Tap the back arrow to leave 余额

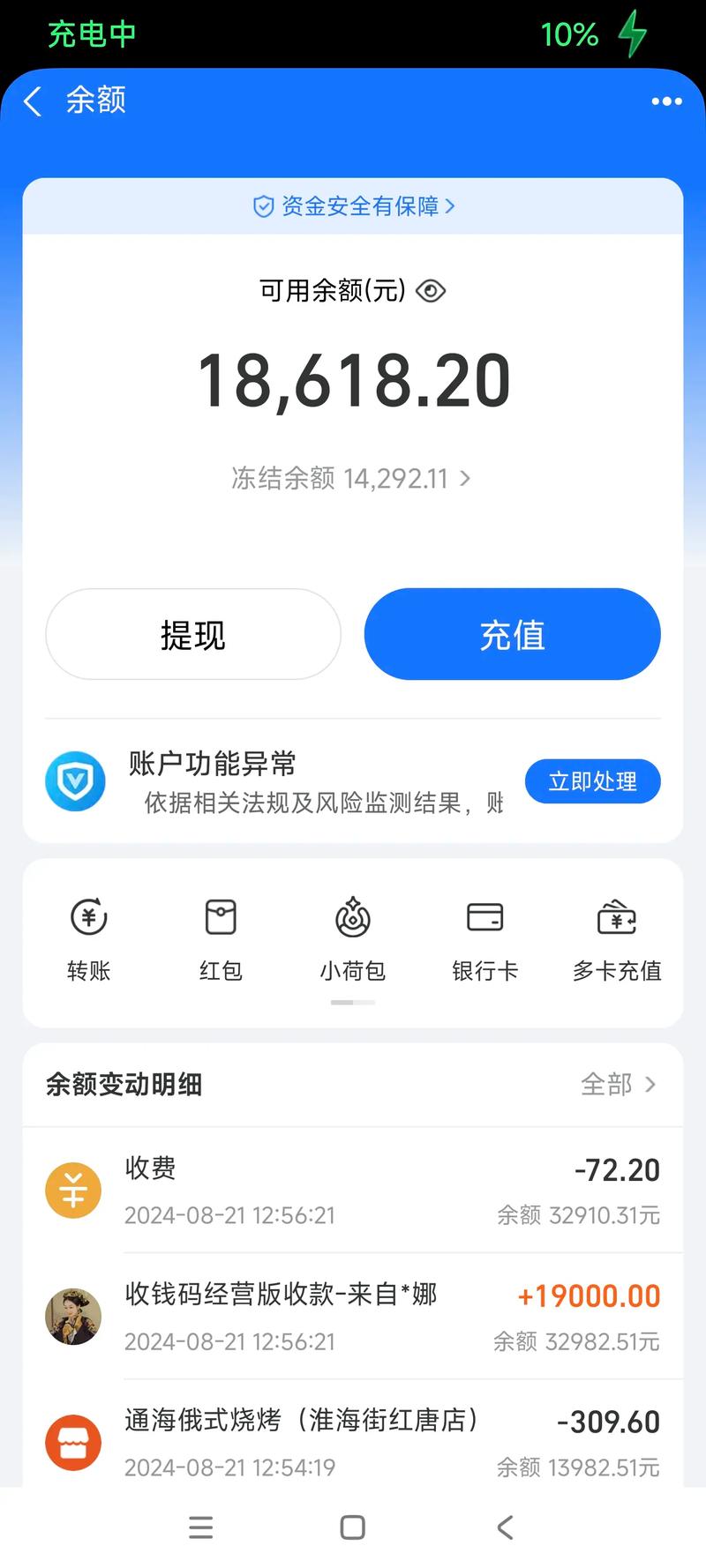(32, 101)
